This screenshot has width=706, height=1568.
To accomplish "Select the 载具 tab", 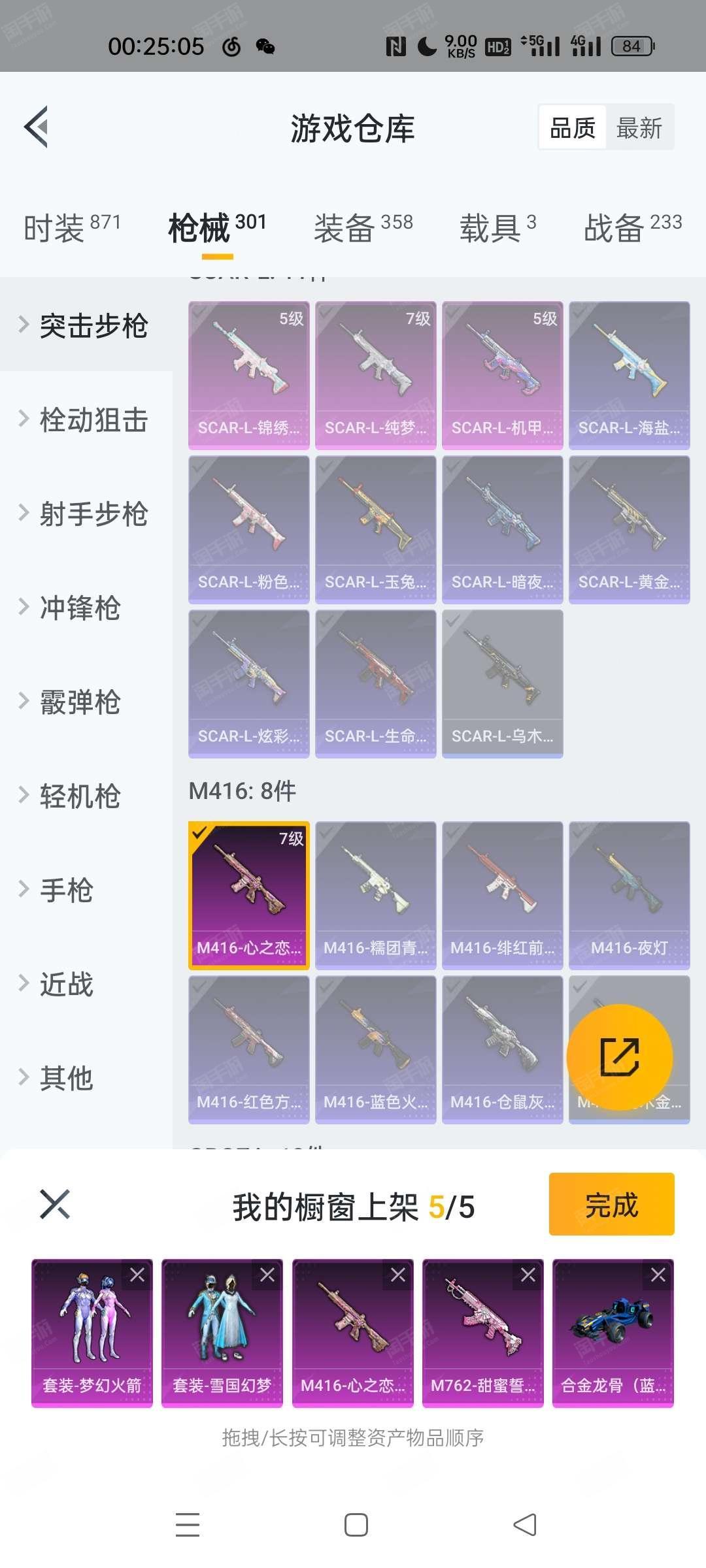I will pos(498,228).
